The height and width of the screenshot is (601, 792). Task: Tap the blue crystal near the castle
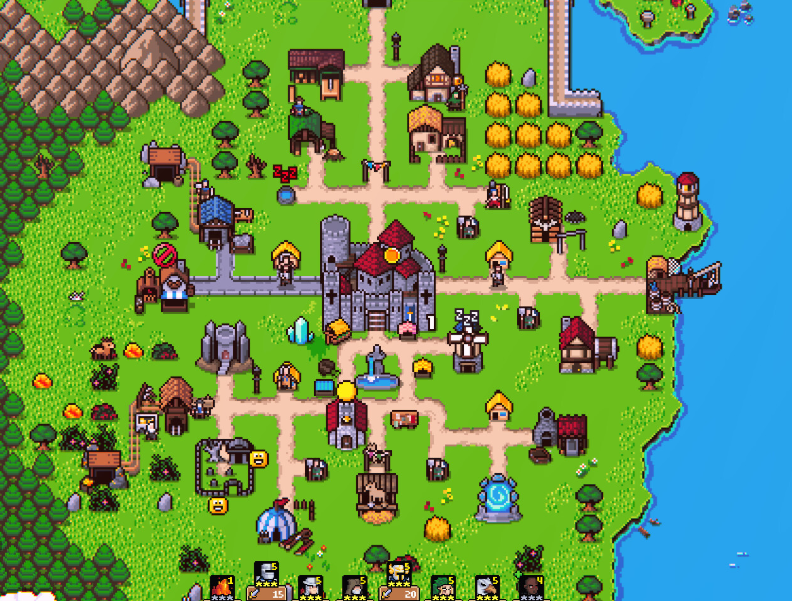click(298, 331)
